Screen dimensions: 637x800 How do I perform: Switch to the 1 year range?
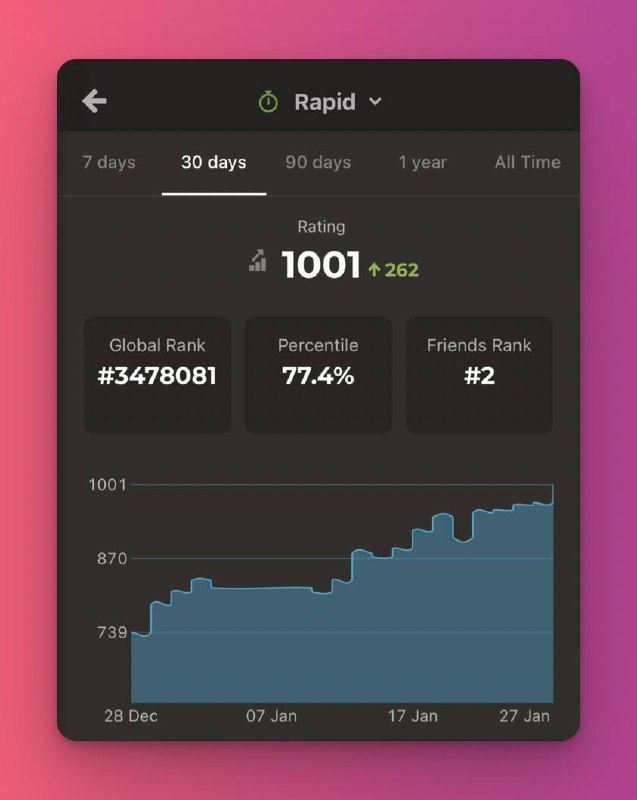click(422, 162)
